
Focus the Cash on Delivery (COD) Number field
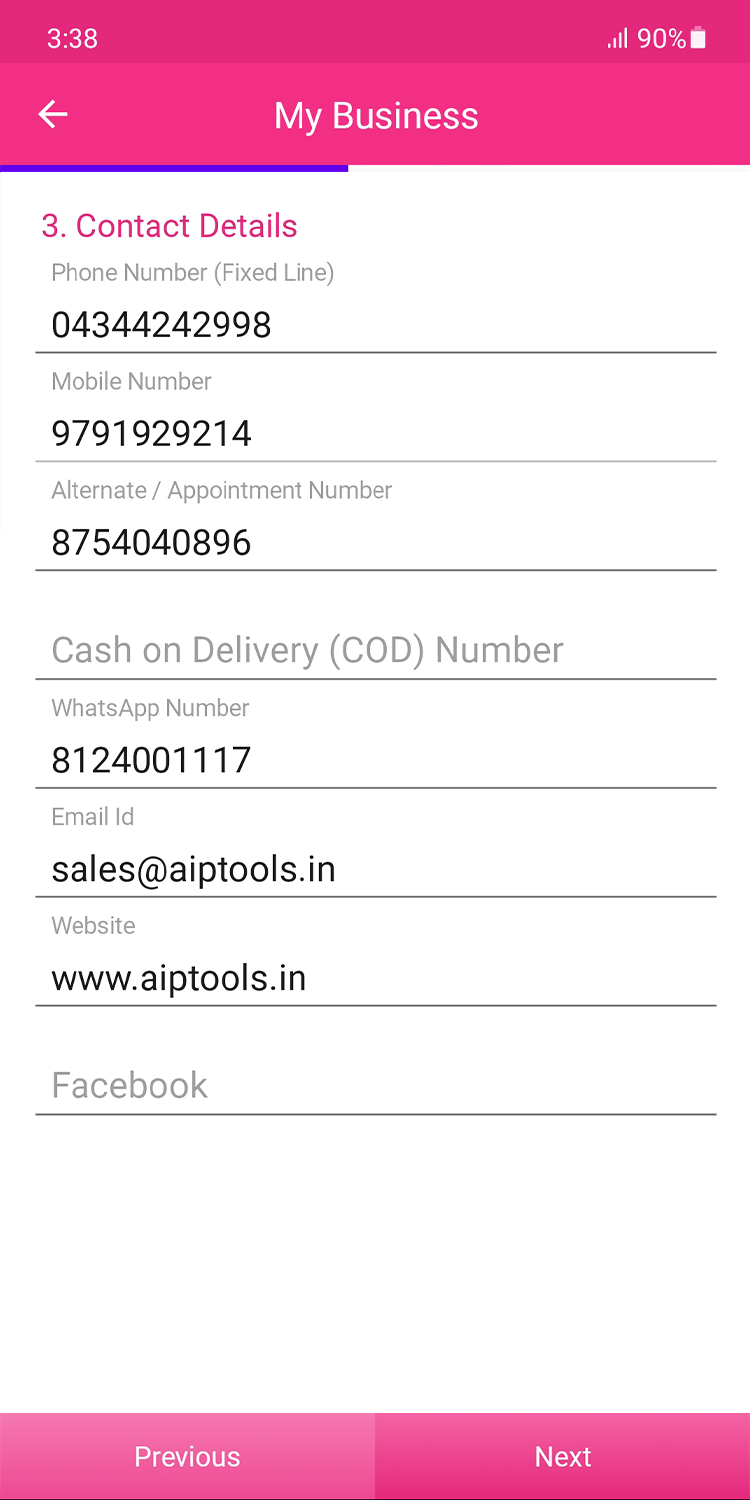pos(375,651)
